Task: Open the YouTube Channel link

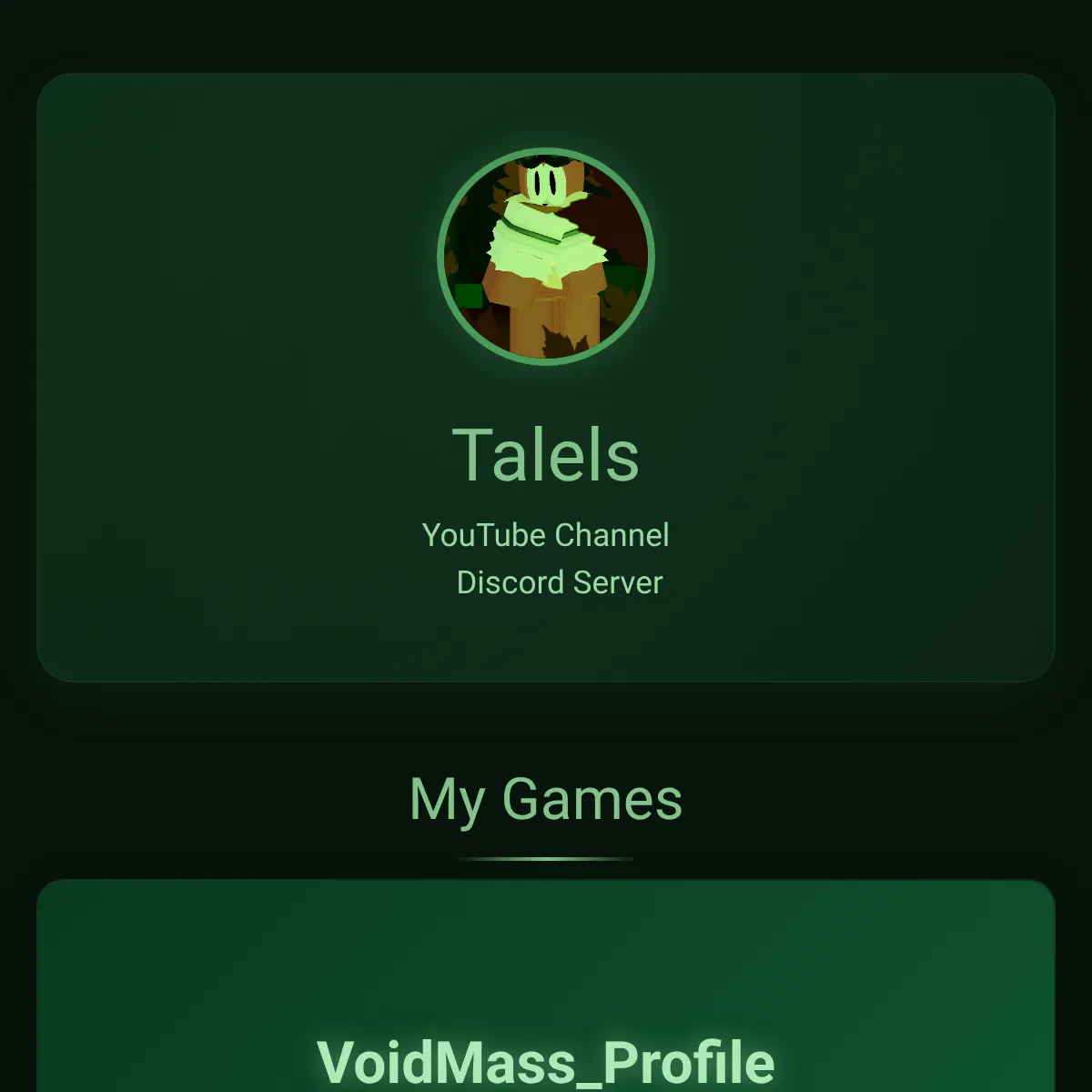Action: (545, 535)
